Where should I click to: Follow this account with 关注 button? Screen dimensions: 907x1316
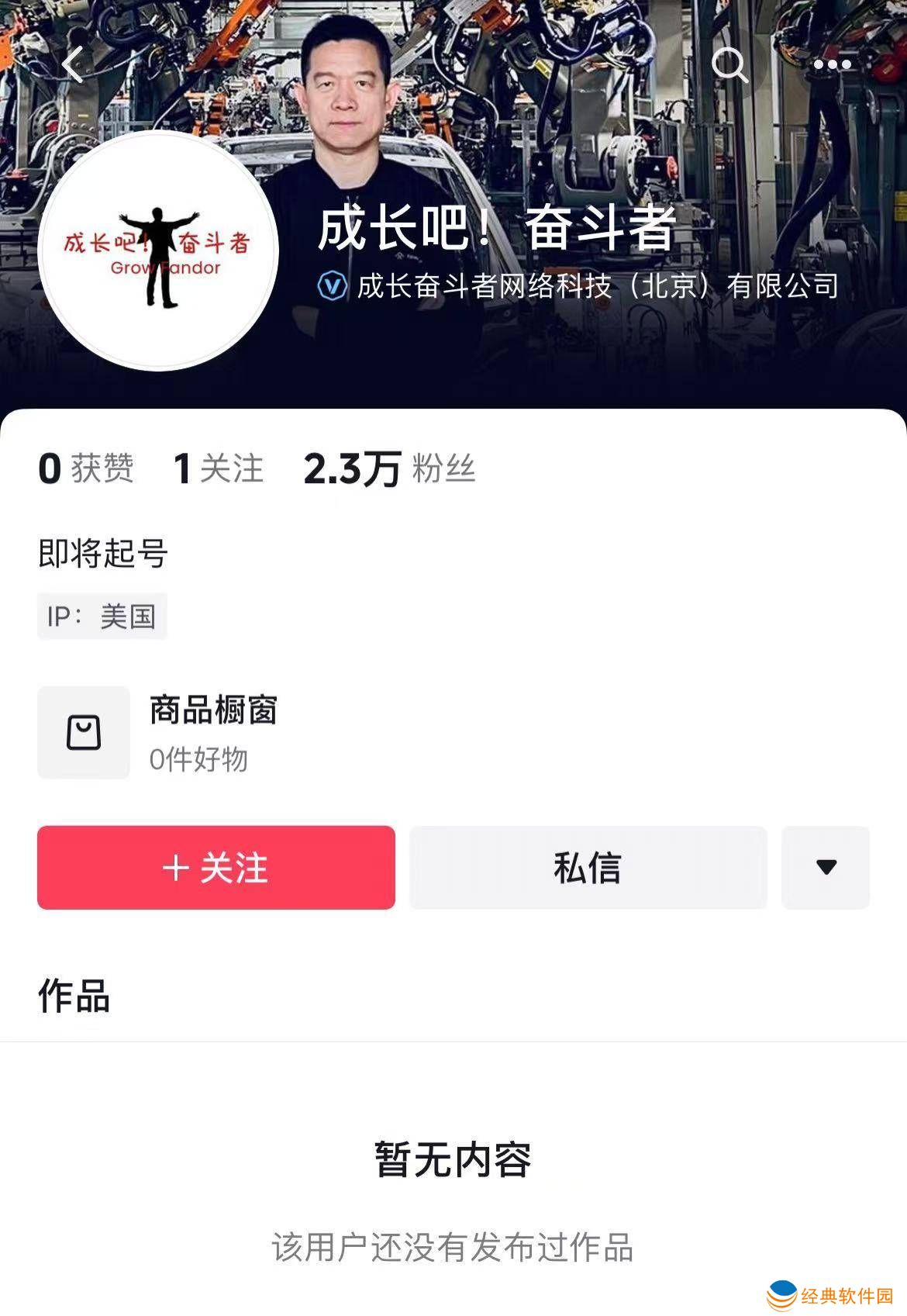click(x=216, y=867)
